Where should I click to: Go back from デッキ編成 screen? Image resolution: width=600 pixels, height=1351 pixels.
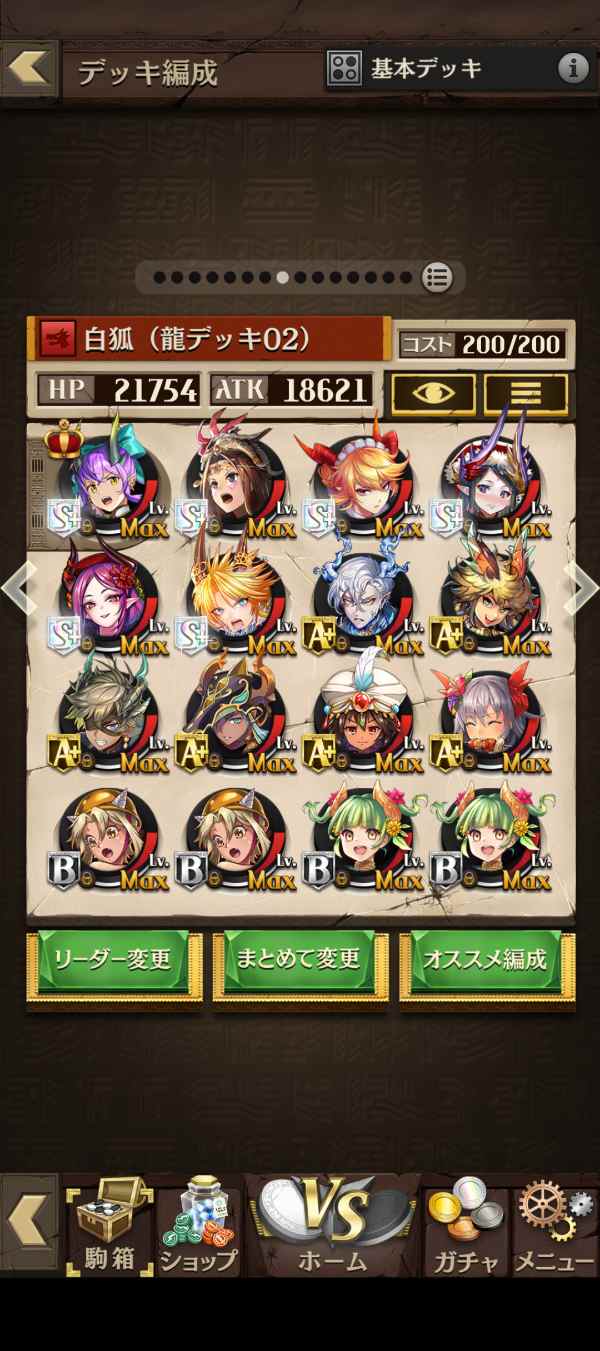[30, 67]
